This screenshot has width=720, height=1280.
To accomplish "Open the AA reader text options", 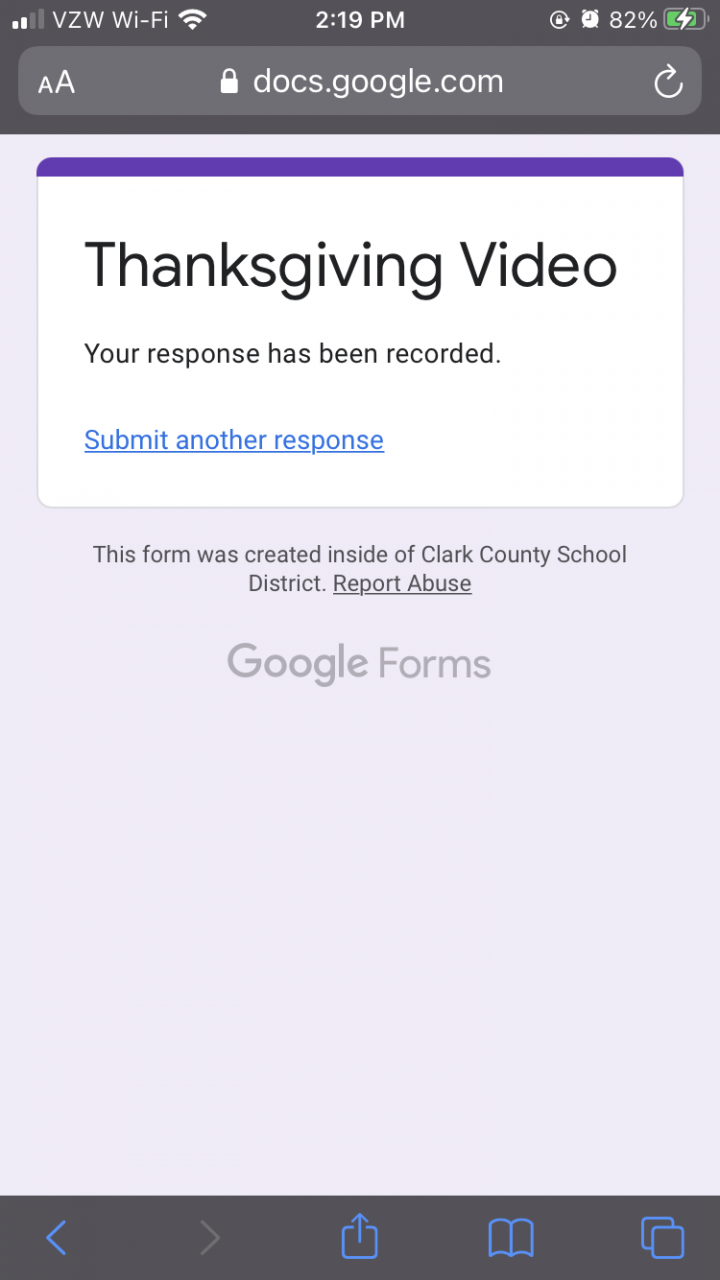I will pos(57,82).
